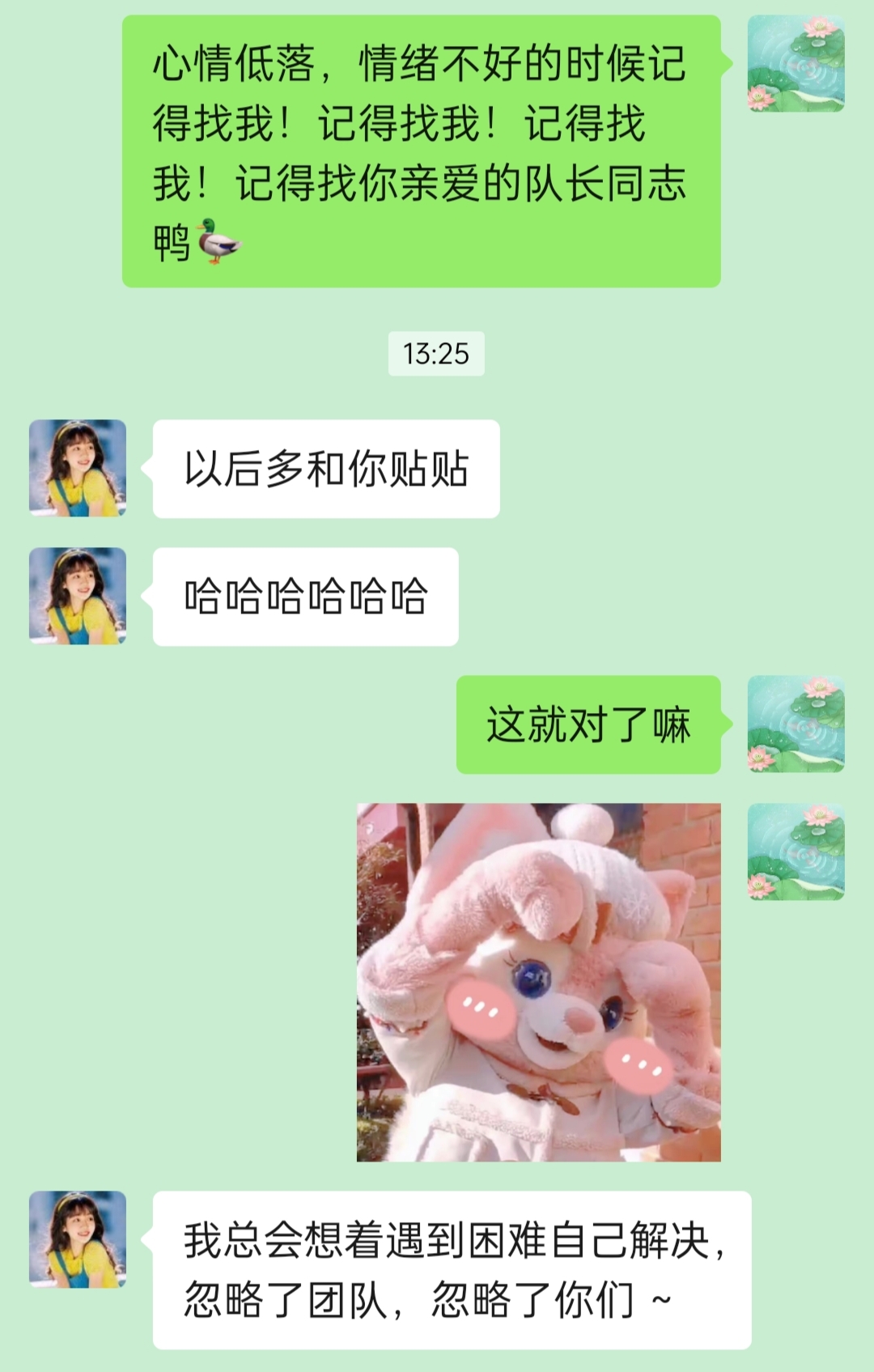Tap lotus avatar beside the 心情低落 message
The image size is (874, 1372).
pos(796,63)
